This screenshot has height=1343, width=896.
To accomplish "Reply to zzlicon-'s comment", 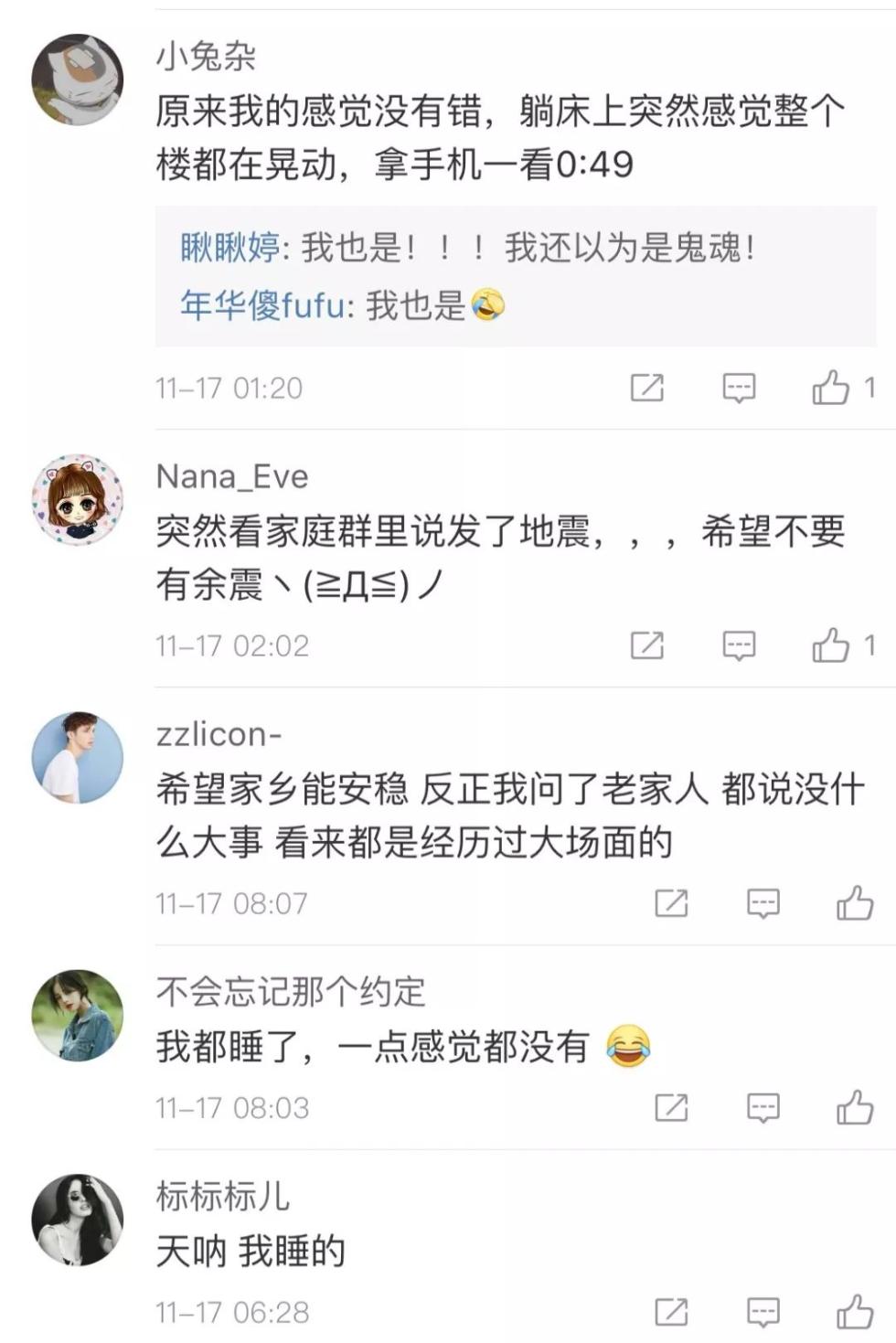I will tap(763, 904).
